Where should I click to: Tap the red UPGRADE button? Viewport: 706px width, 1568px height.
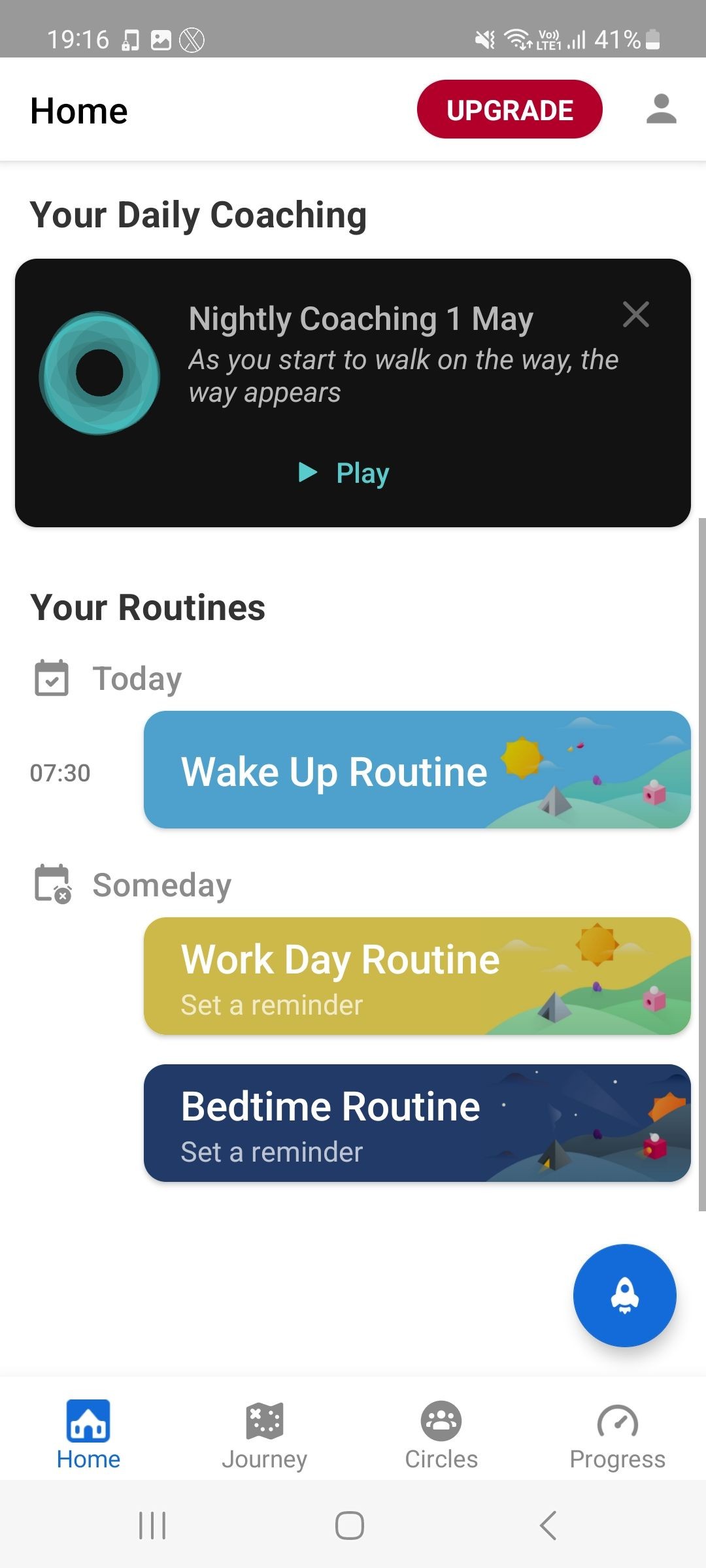(x=509, y=110)
